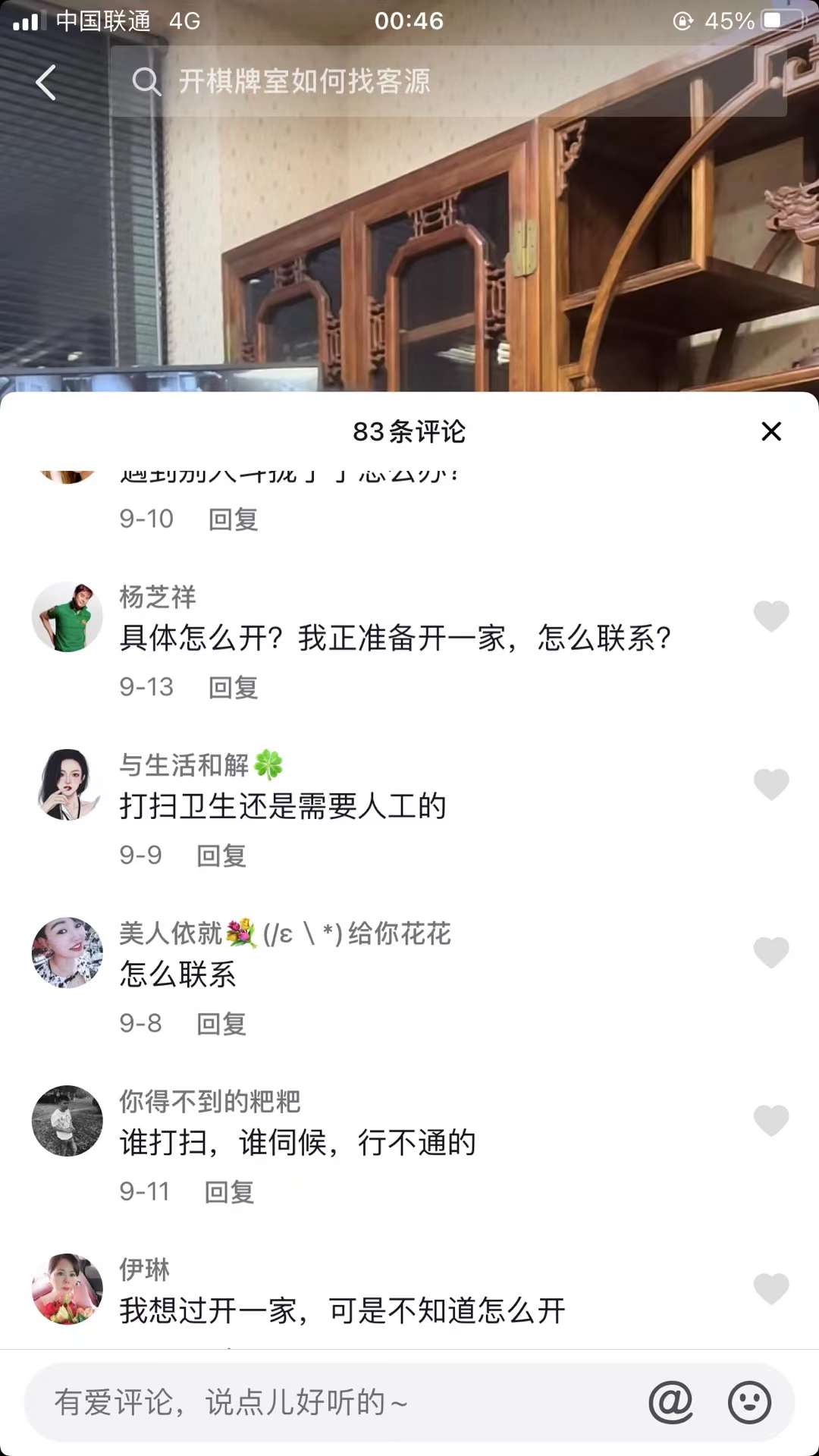Image resolution: width=819 pixels, height=1456 pixels.
Task: Like 伊琳's comment
Action: (x=770, y=1288)
